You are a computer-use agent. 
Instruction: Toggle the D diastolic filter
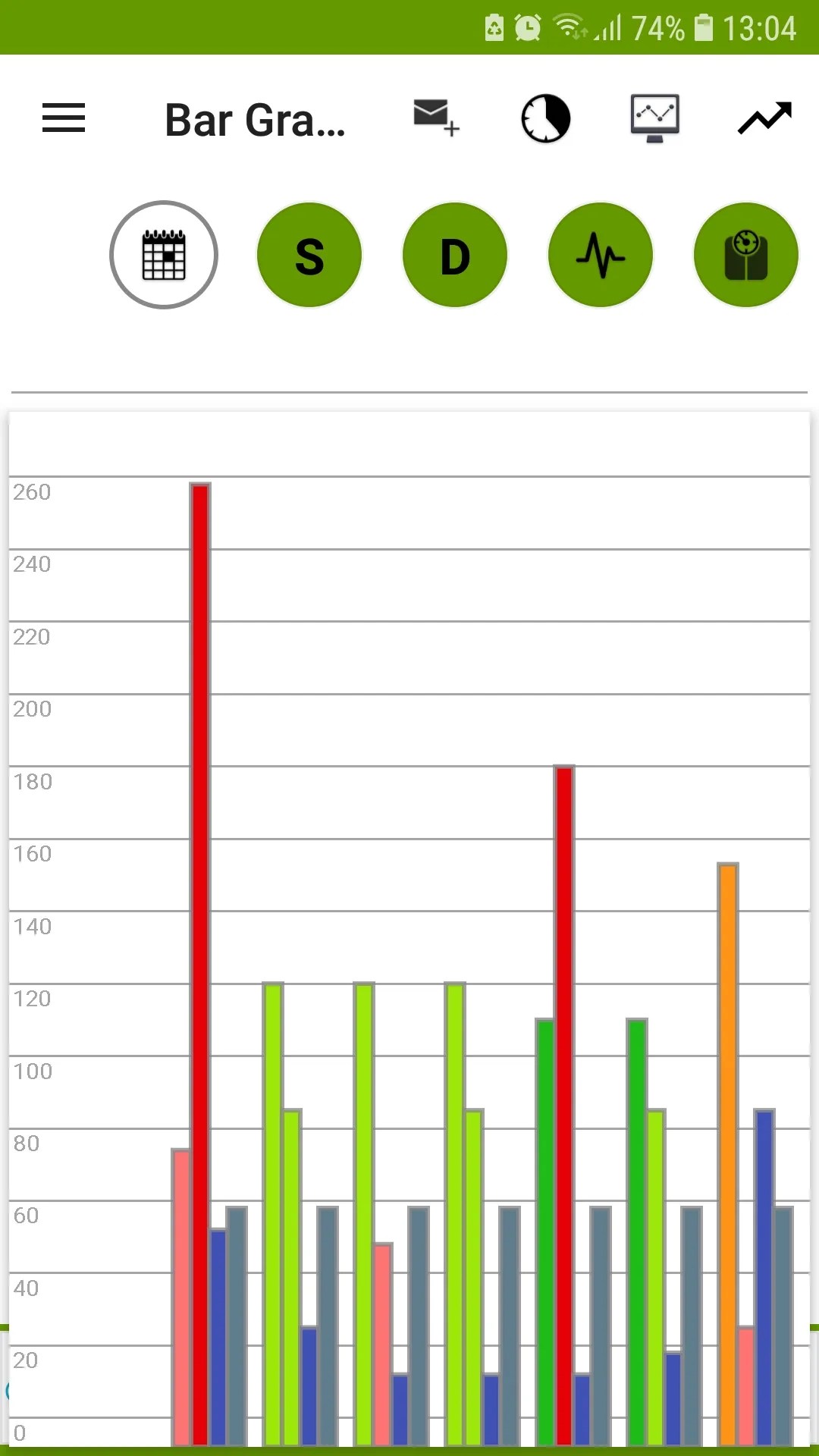455,255
